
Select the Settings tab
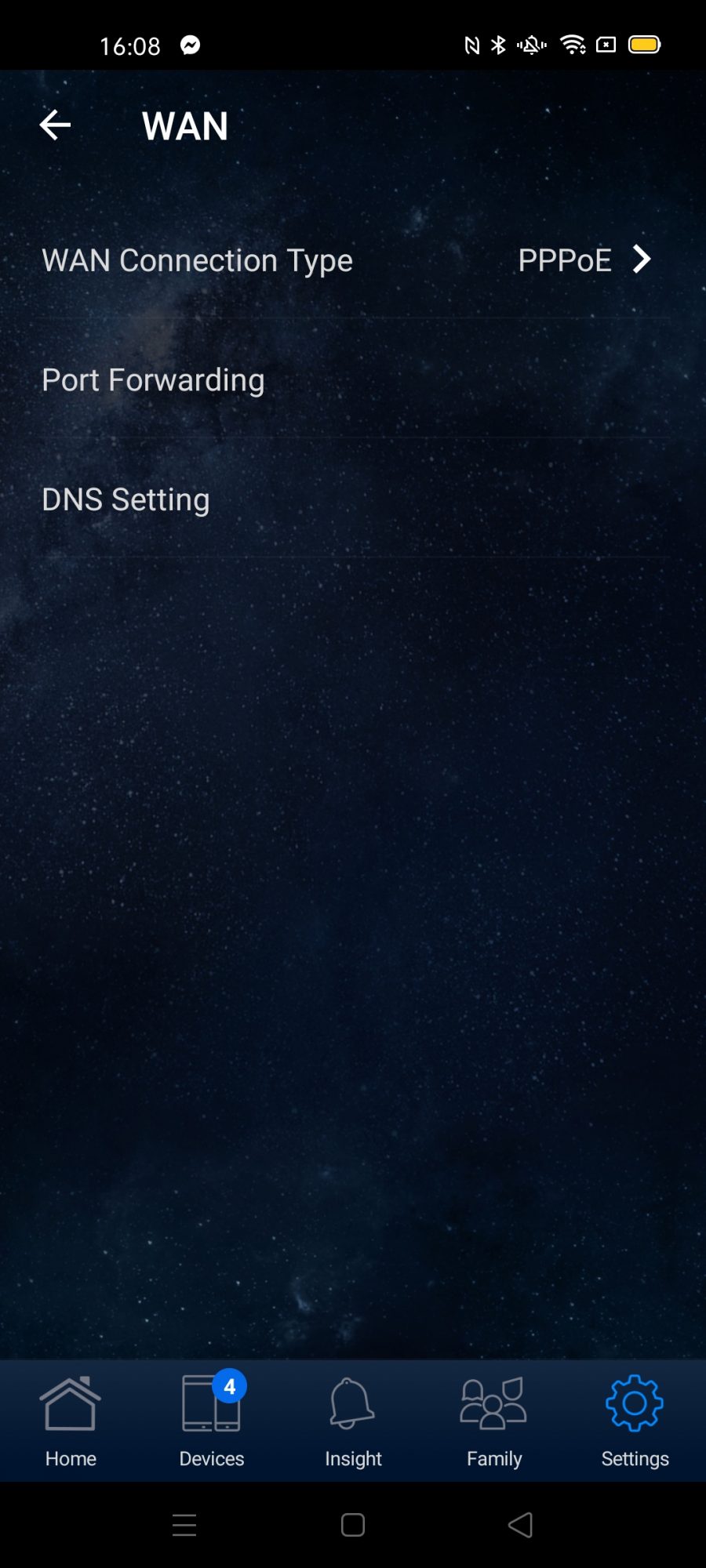point(635,1421)
